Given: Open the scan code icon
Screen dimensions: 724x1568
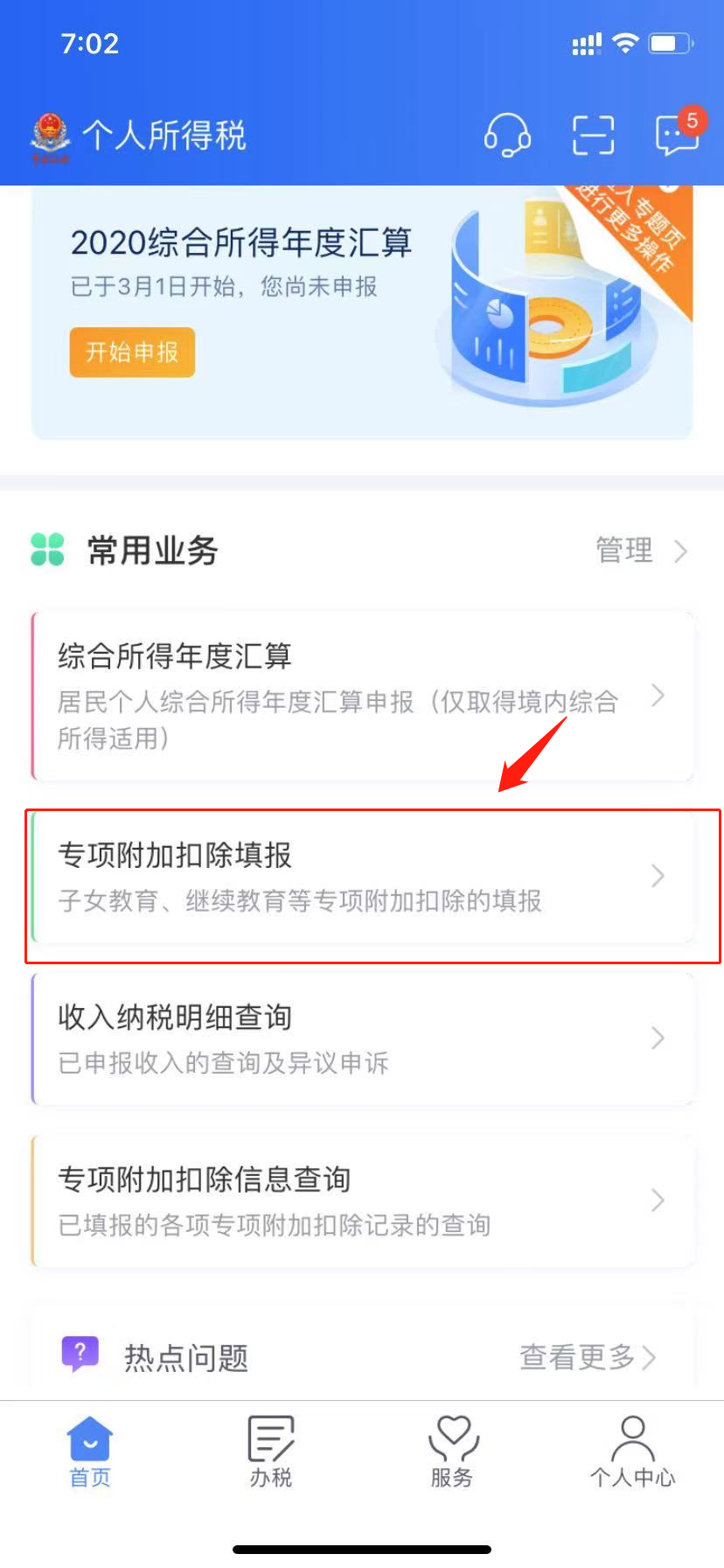Looking at the screenshot, I should (x=593, y=136).
